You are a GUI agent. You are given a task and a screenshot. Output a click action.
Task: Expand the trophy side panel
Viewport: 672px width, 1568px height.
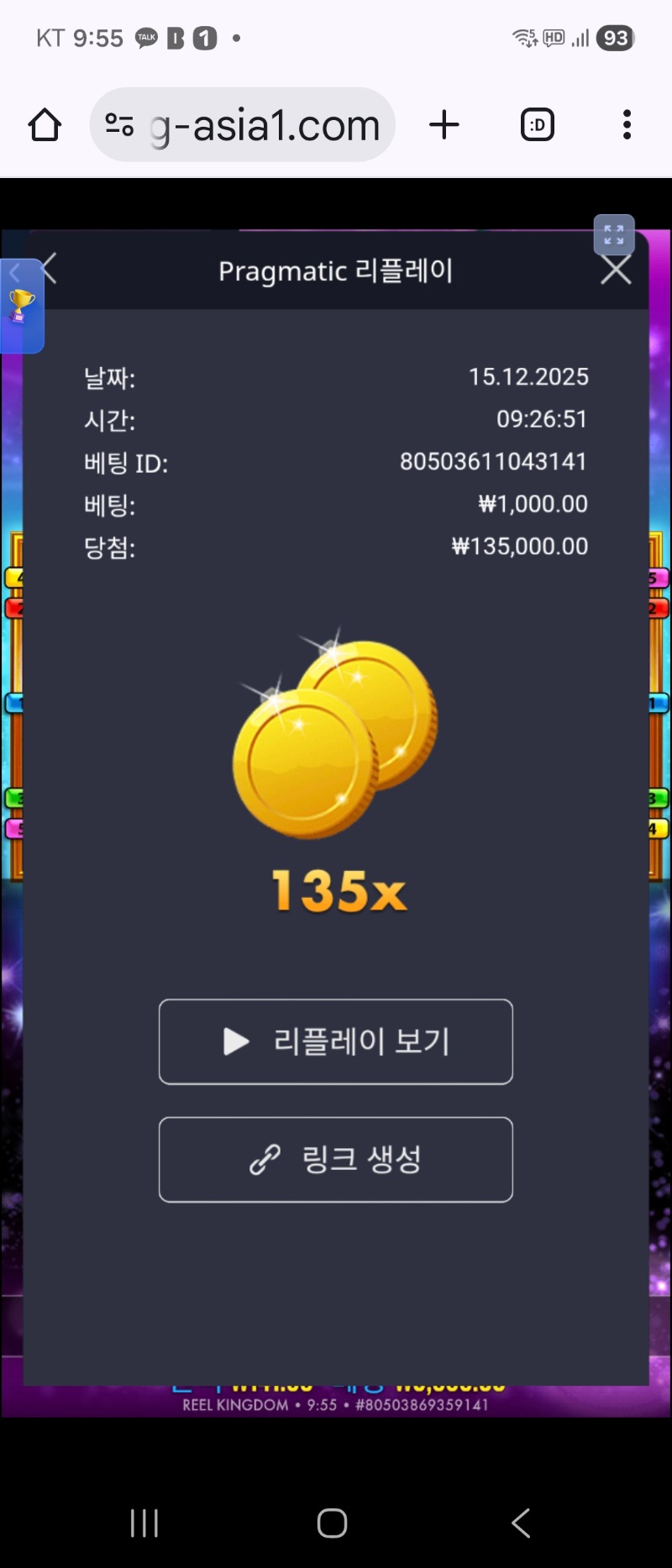[x=21, y=307]
